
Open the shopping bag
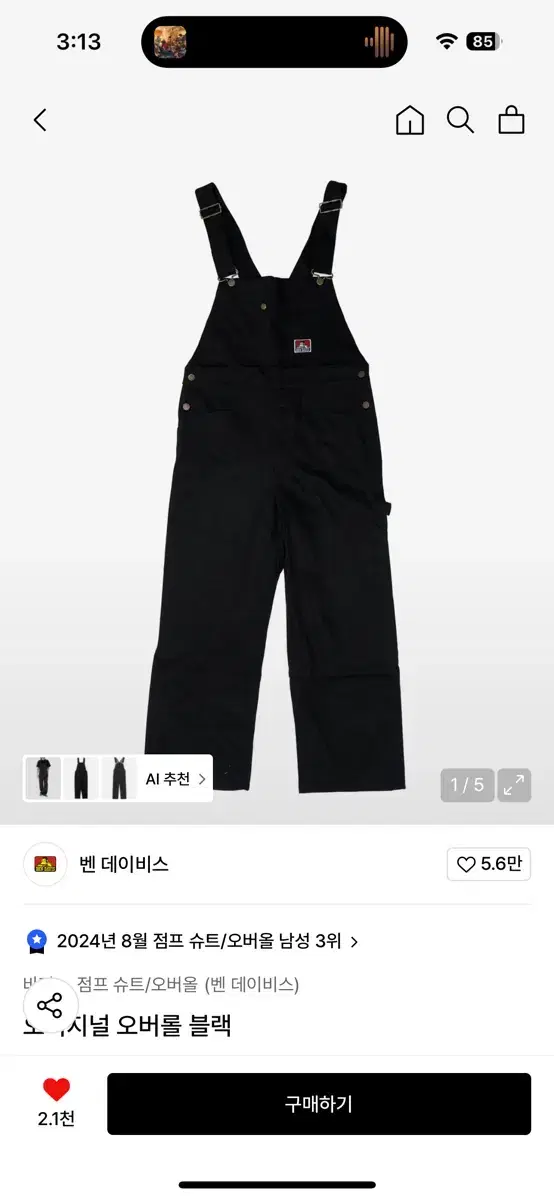511,121
